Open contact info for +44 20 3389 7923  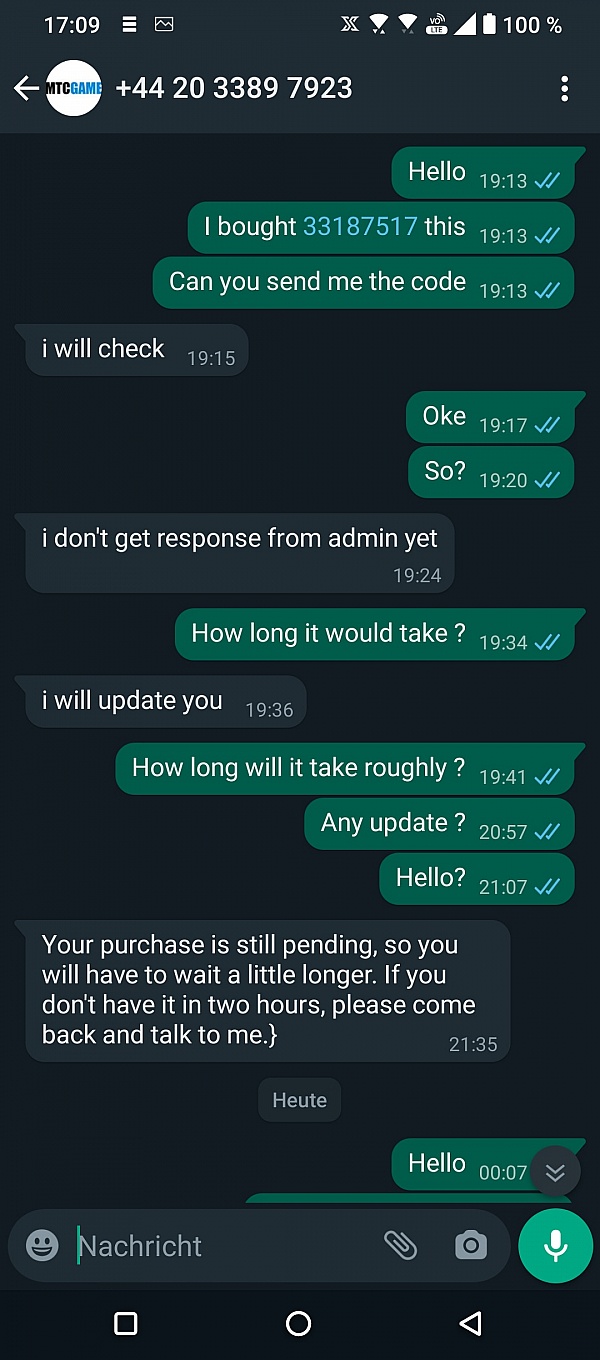[x=234, y=89]
